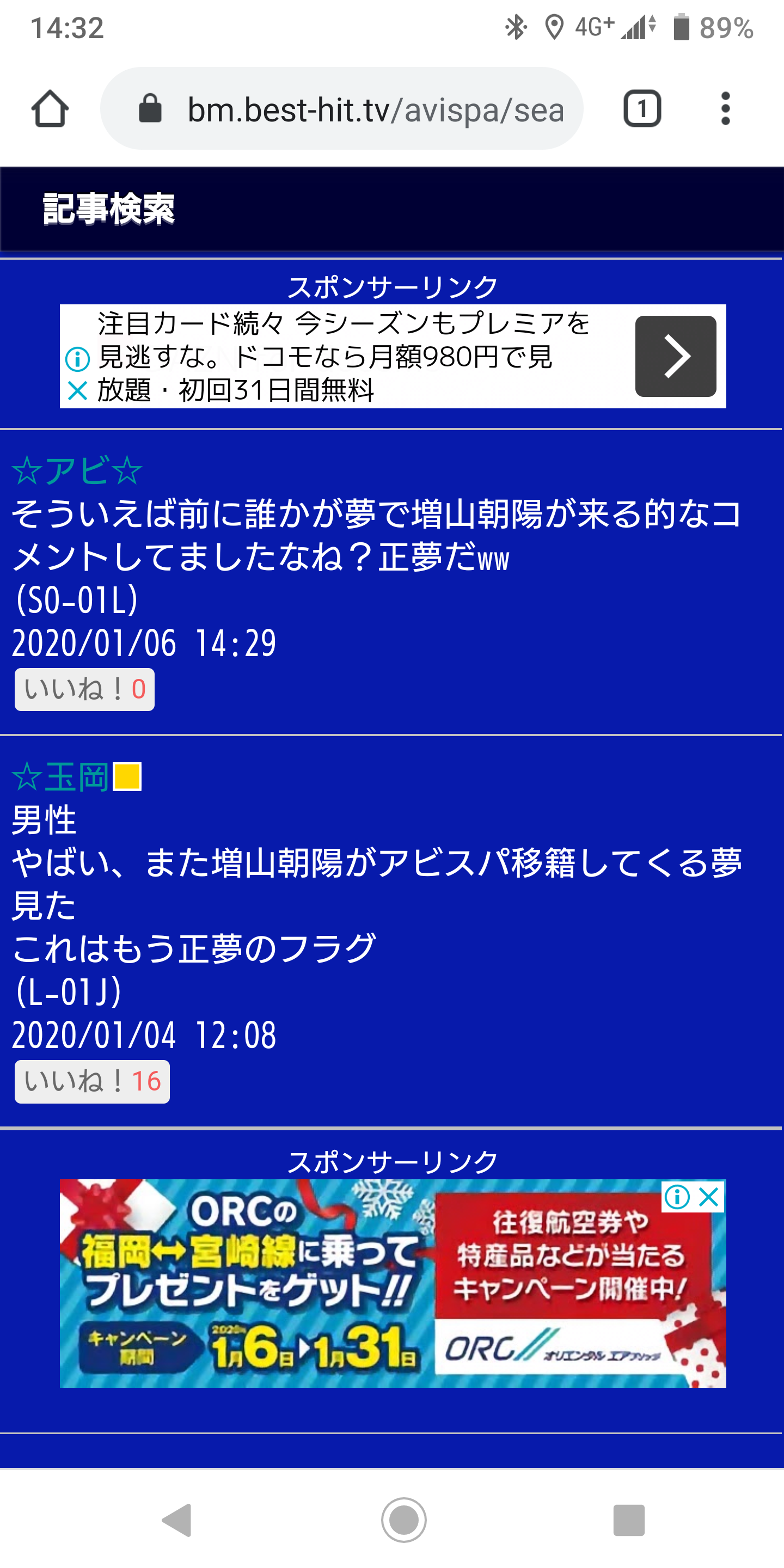View ad info on ORC banner
Screen dimensions: 784x1568
[x=677, y=1197]
